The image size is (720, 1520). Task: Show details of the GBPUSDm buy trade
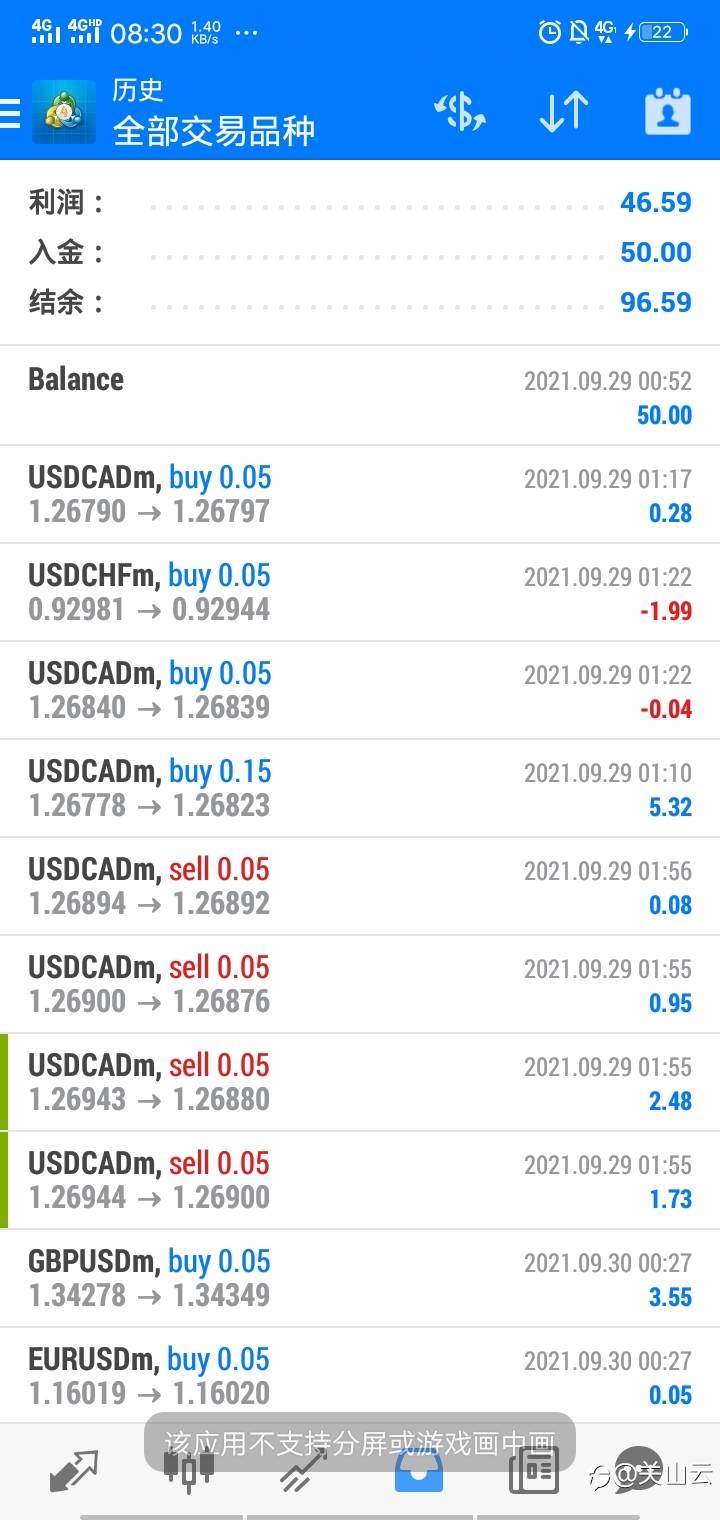click(x=360, y=1278)
